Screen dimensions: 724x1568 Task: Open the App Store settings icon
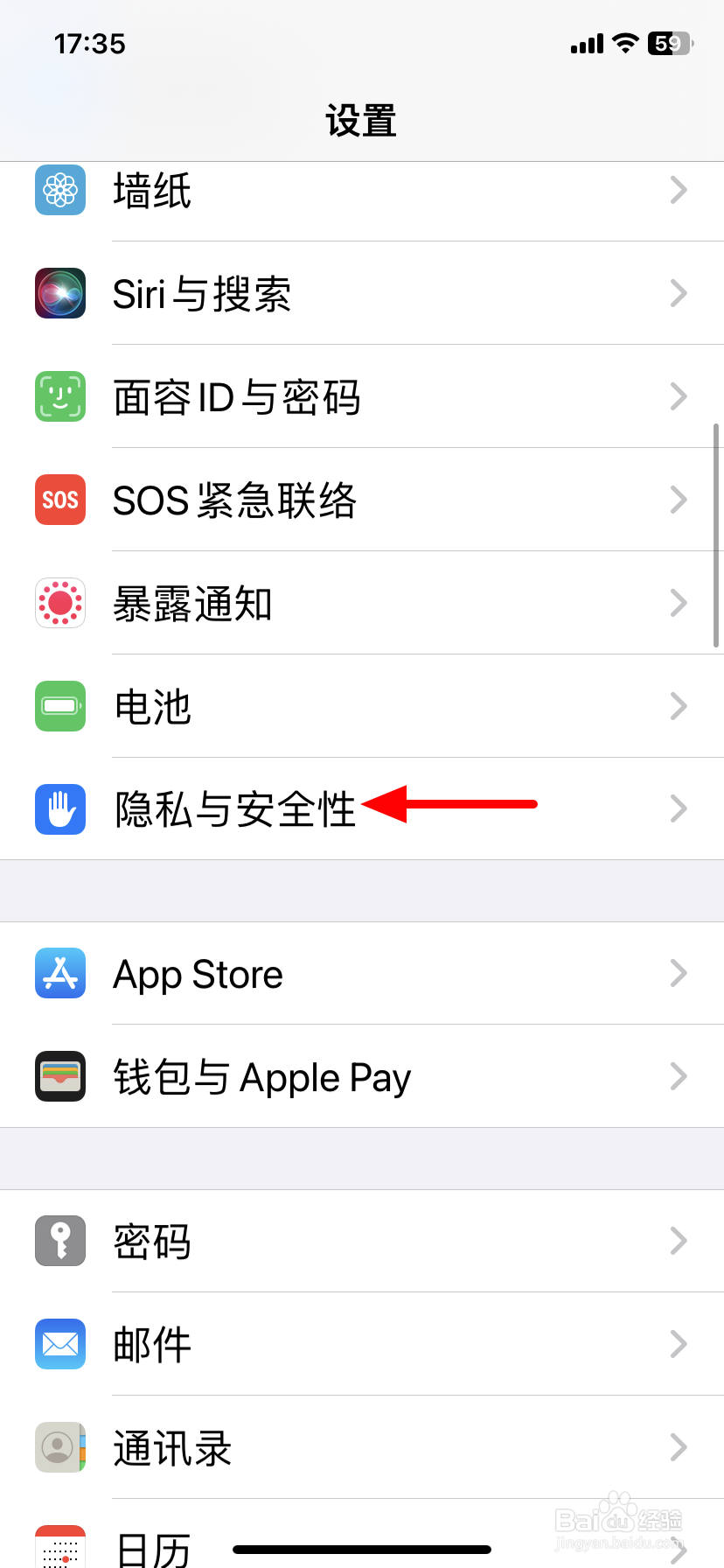59,973
